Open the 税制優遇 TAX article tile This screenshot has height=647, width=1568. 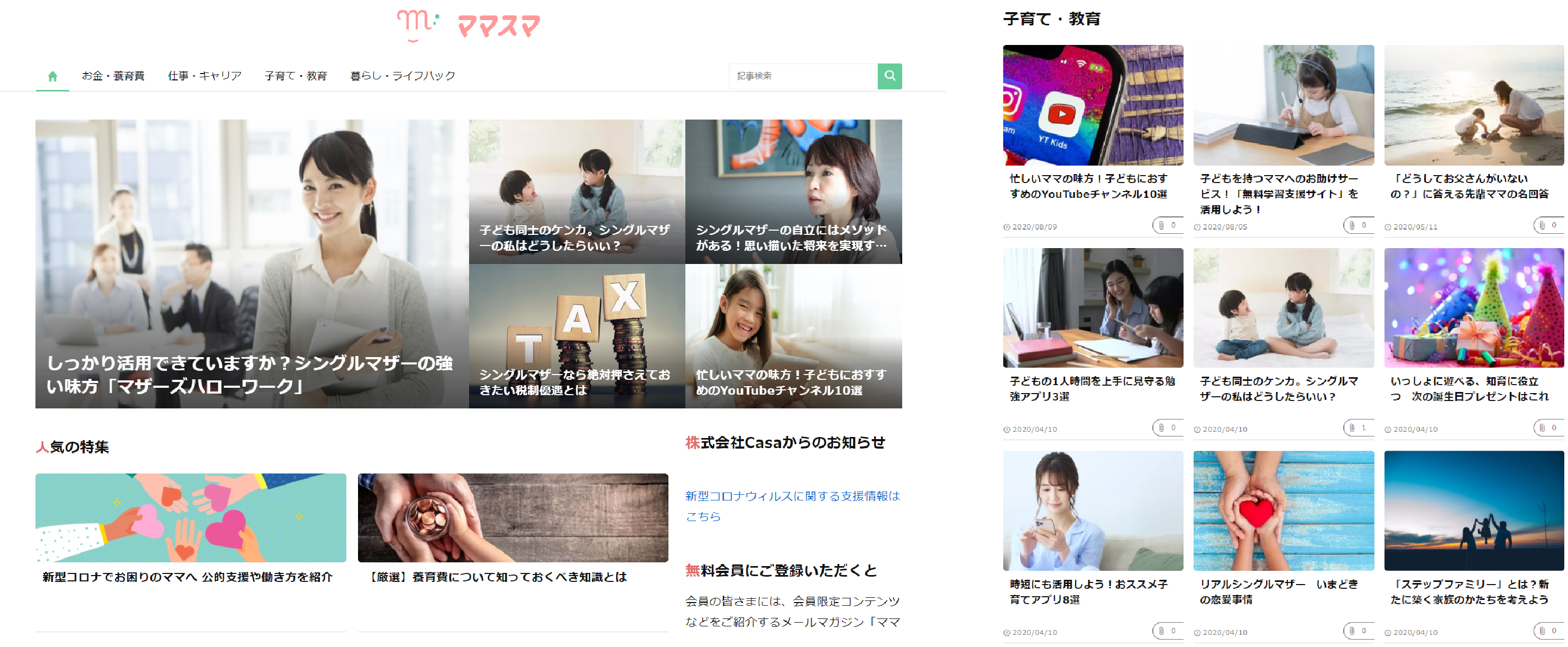pyautogui.click(x=576, y=335)
